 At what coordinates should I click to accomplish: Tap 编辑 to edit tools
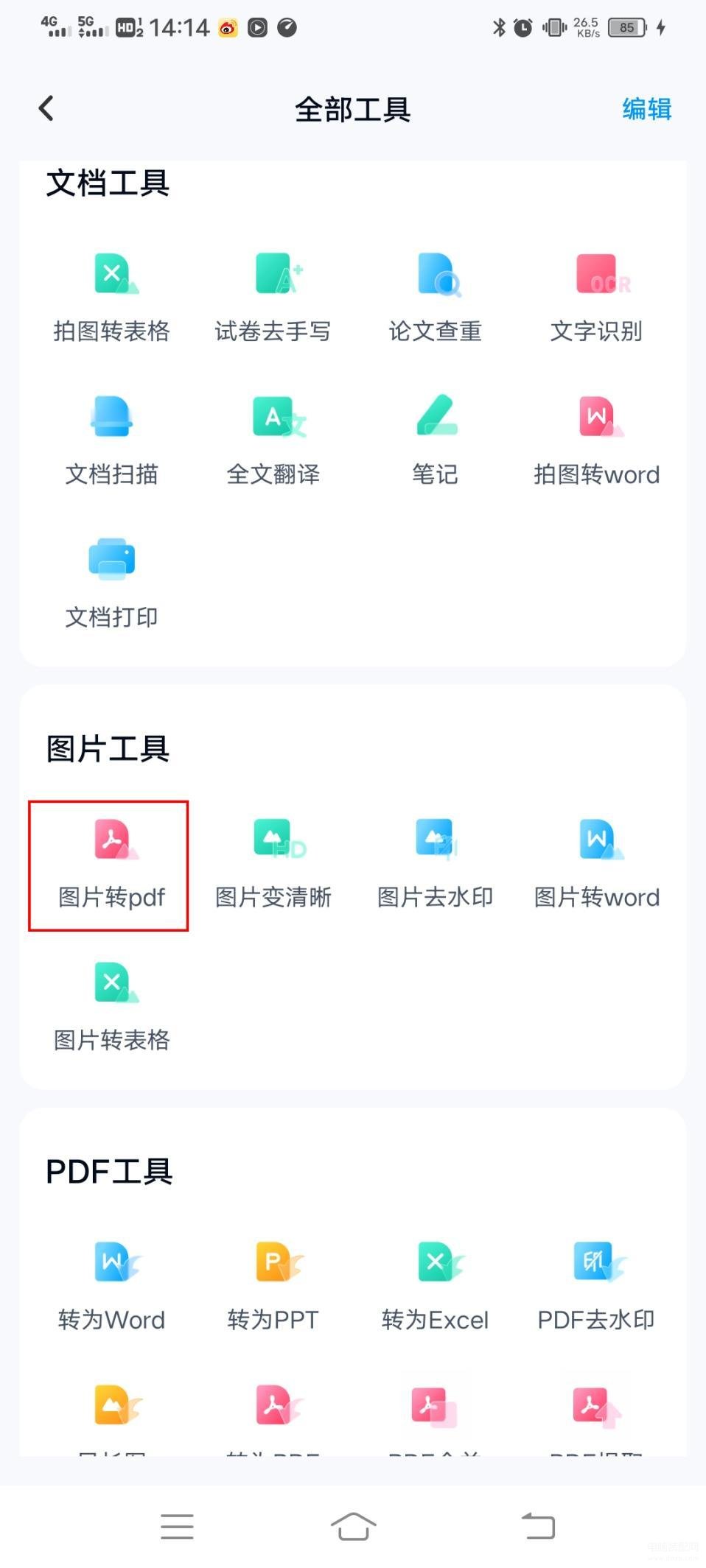(646, 109)
